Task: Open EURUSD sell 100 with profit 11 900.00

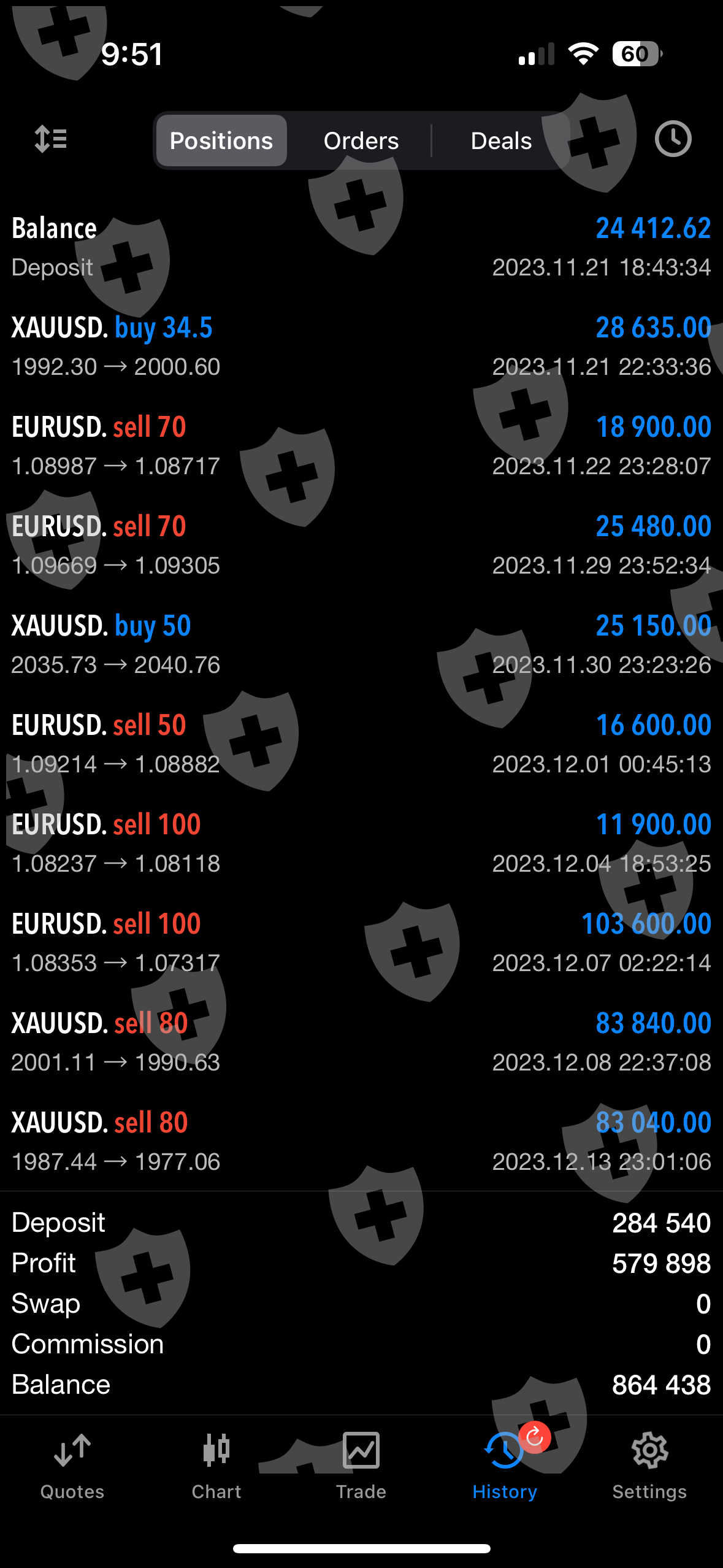Action: 361,843
